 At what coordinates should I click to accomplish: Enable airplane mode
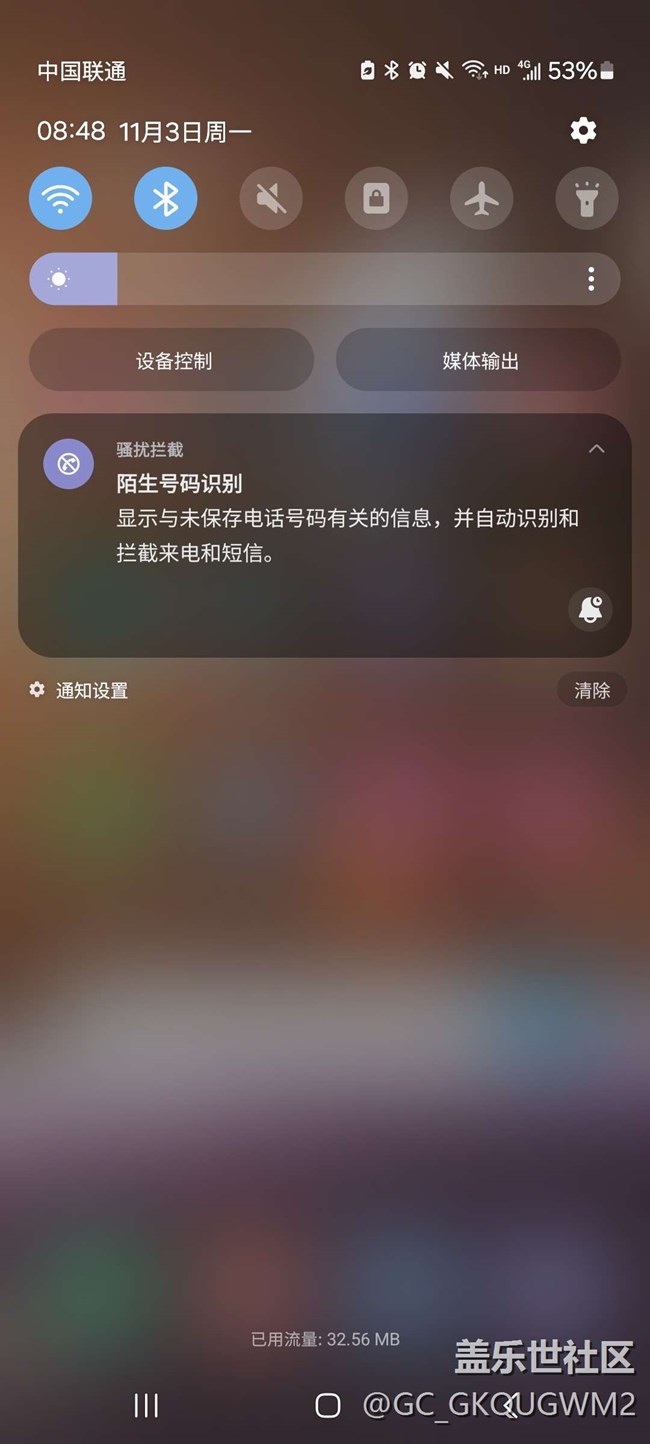[x=482, y=198]
